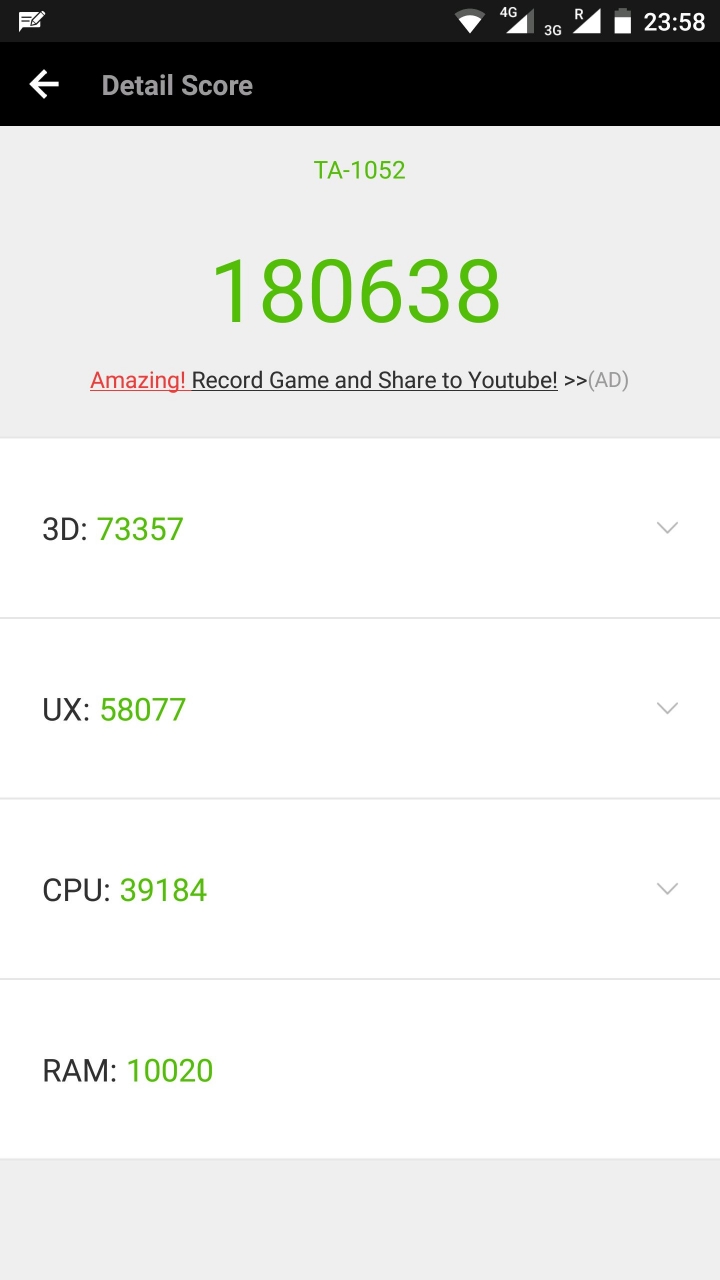Expand the 3D score details
This screenshot has height=1280, width=720.
click(667, 528)
